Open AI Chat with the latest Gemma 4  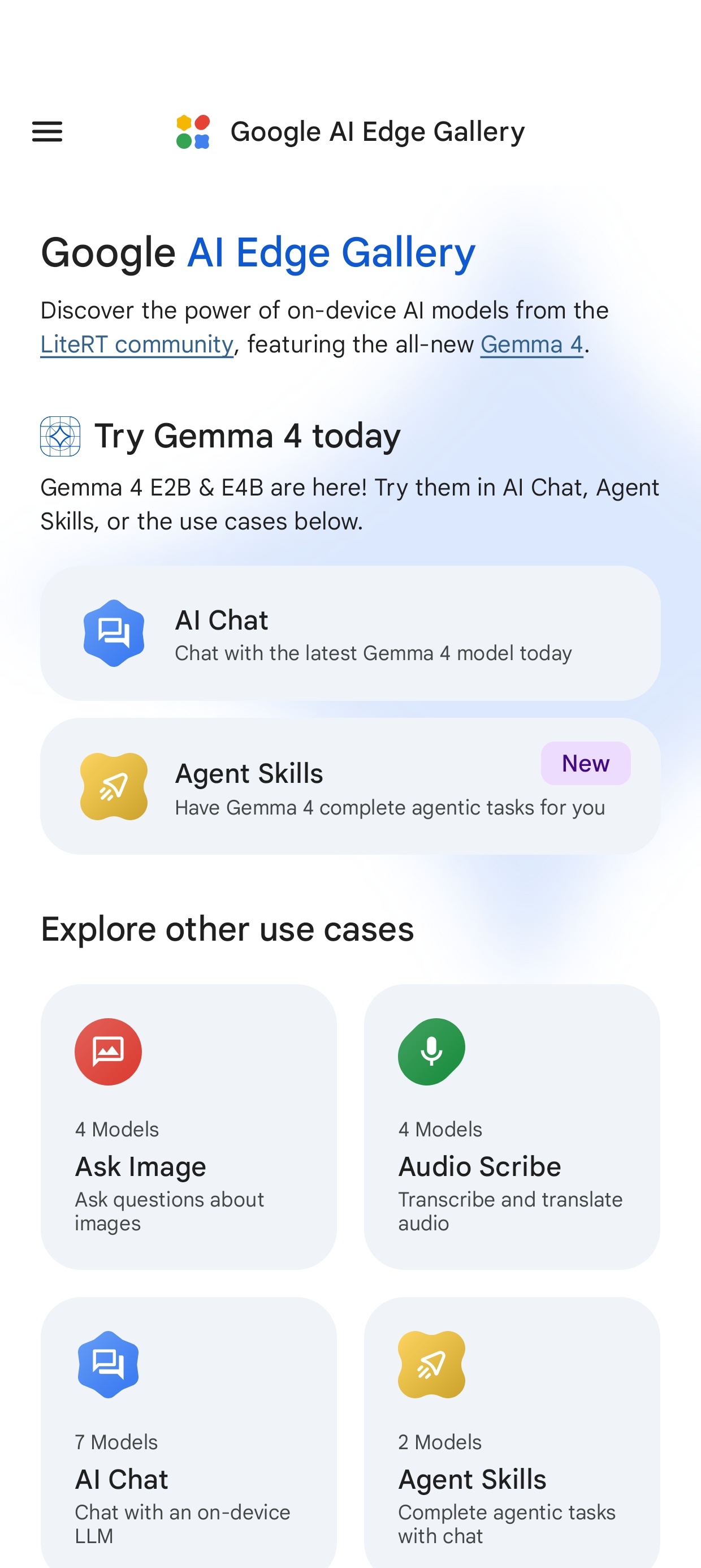pyautogui.click(x=350, y=633)
